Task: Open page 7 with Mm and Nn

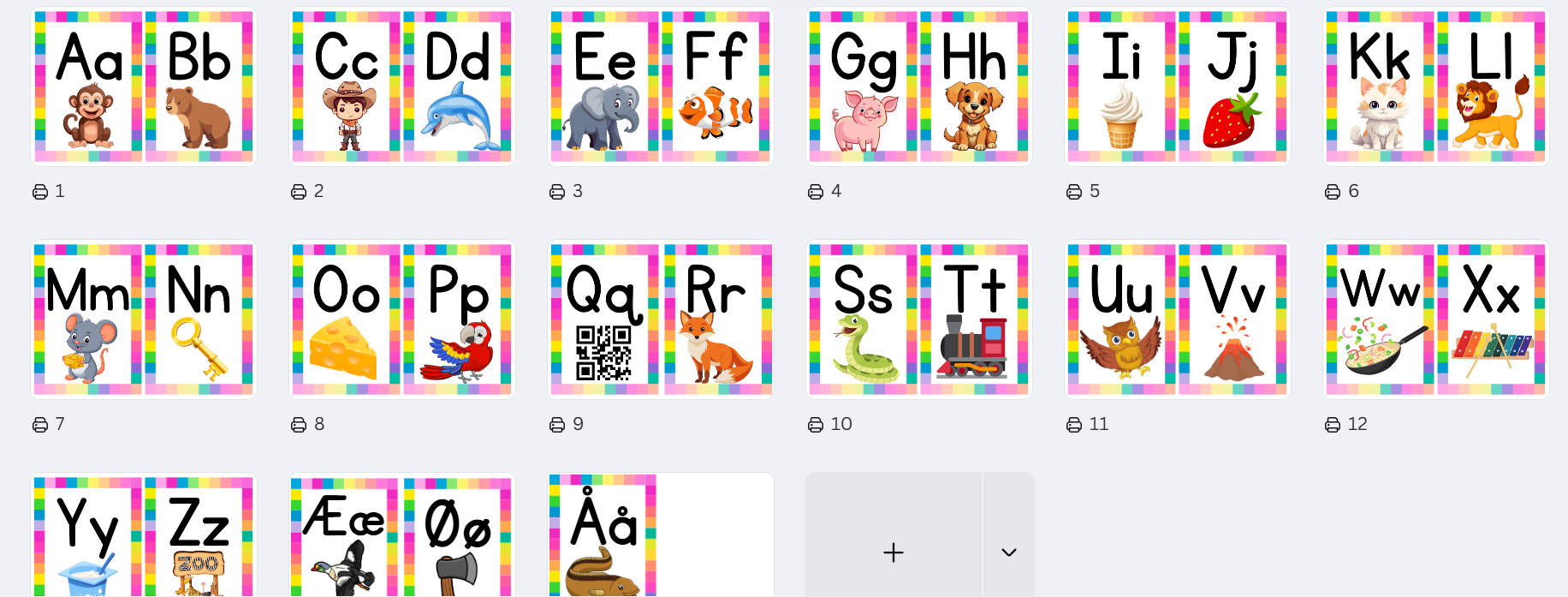Action: [x=144, y=319]
